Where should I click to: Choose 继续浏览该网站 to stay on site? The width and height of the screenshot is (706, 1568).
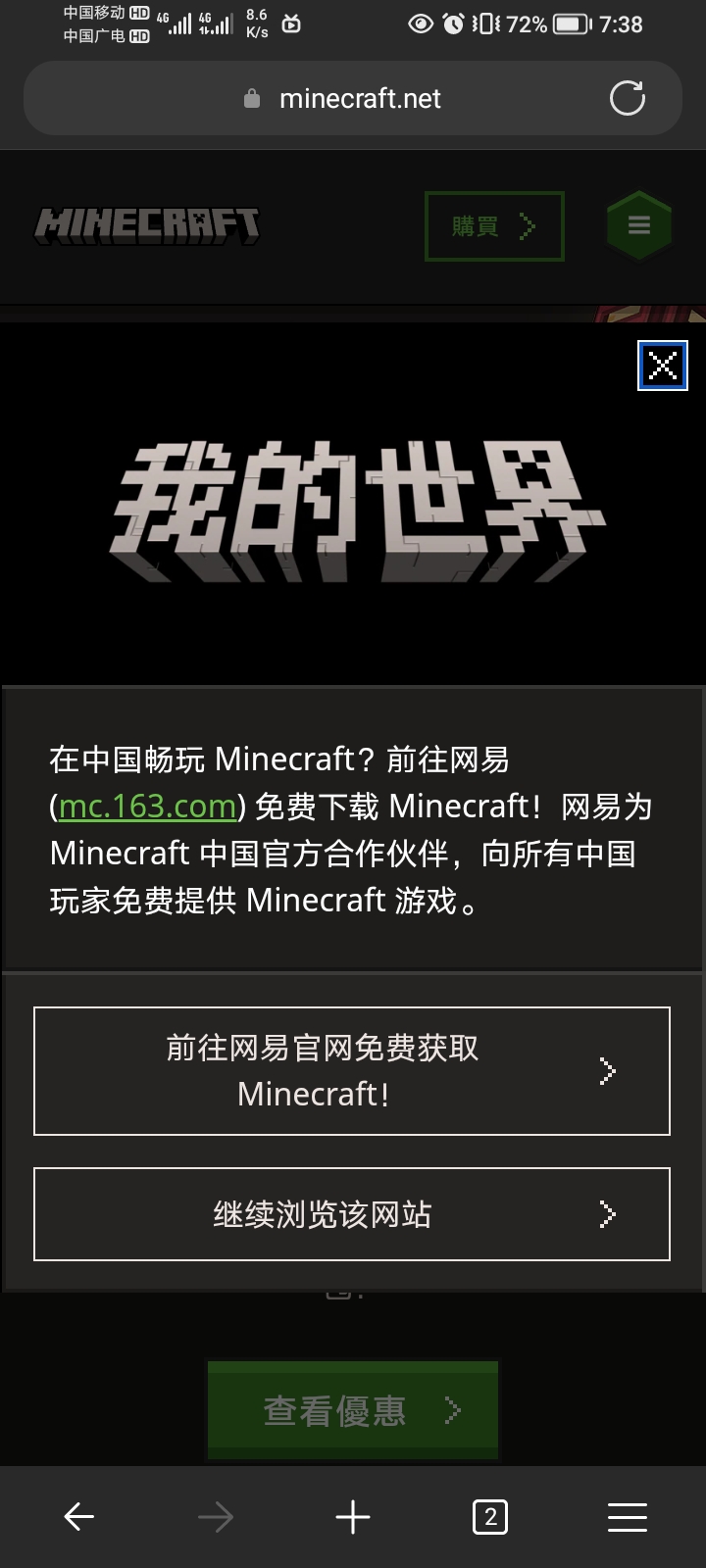(352, 1214)
